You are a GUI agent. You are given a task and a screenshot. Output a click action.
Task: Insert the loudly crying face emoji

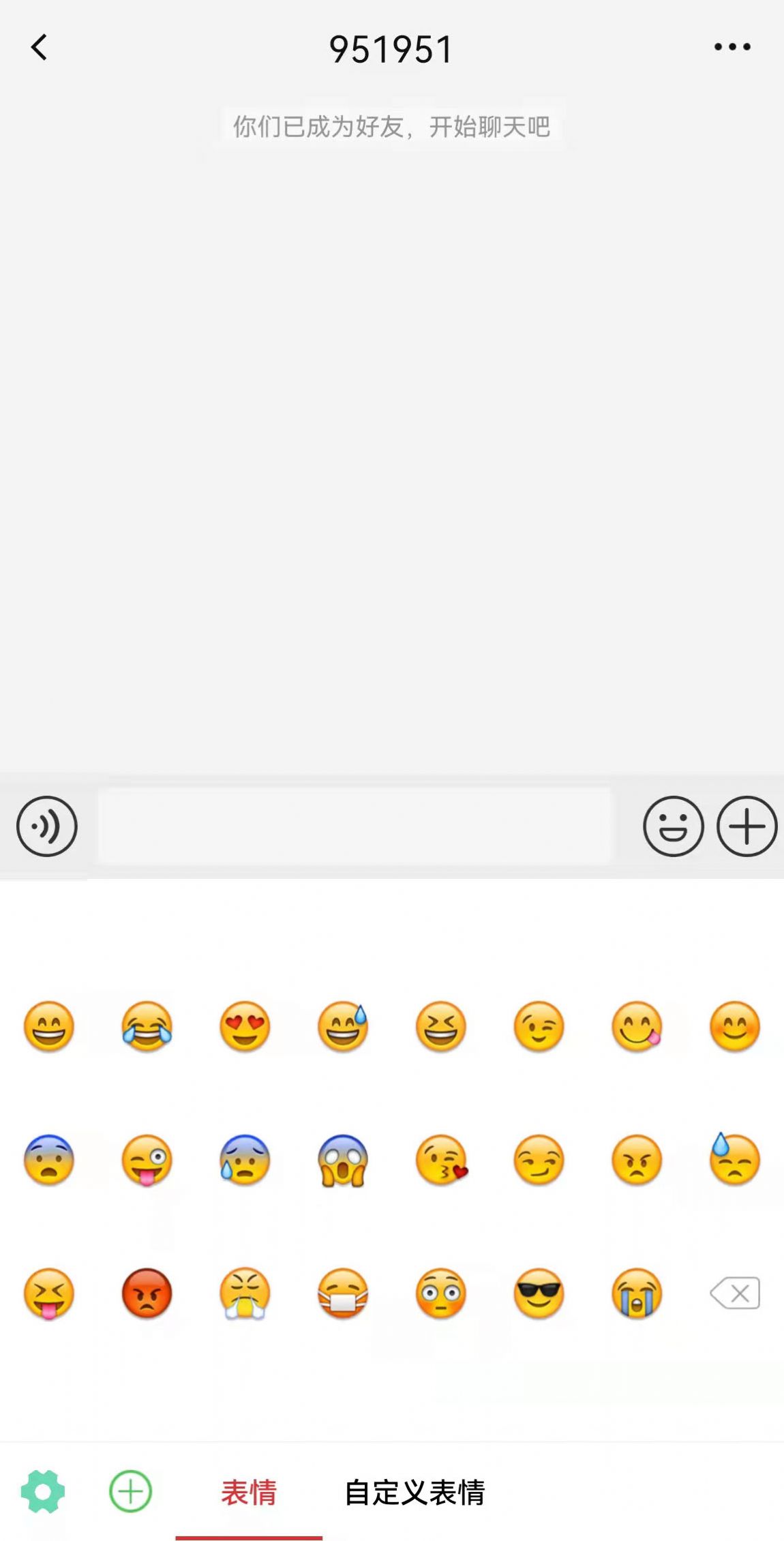click(637, 1293)
